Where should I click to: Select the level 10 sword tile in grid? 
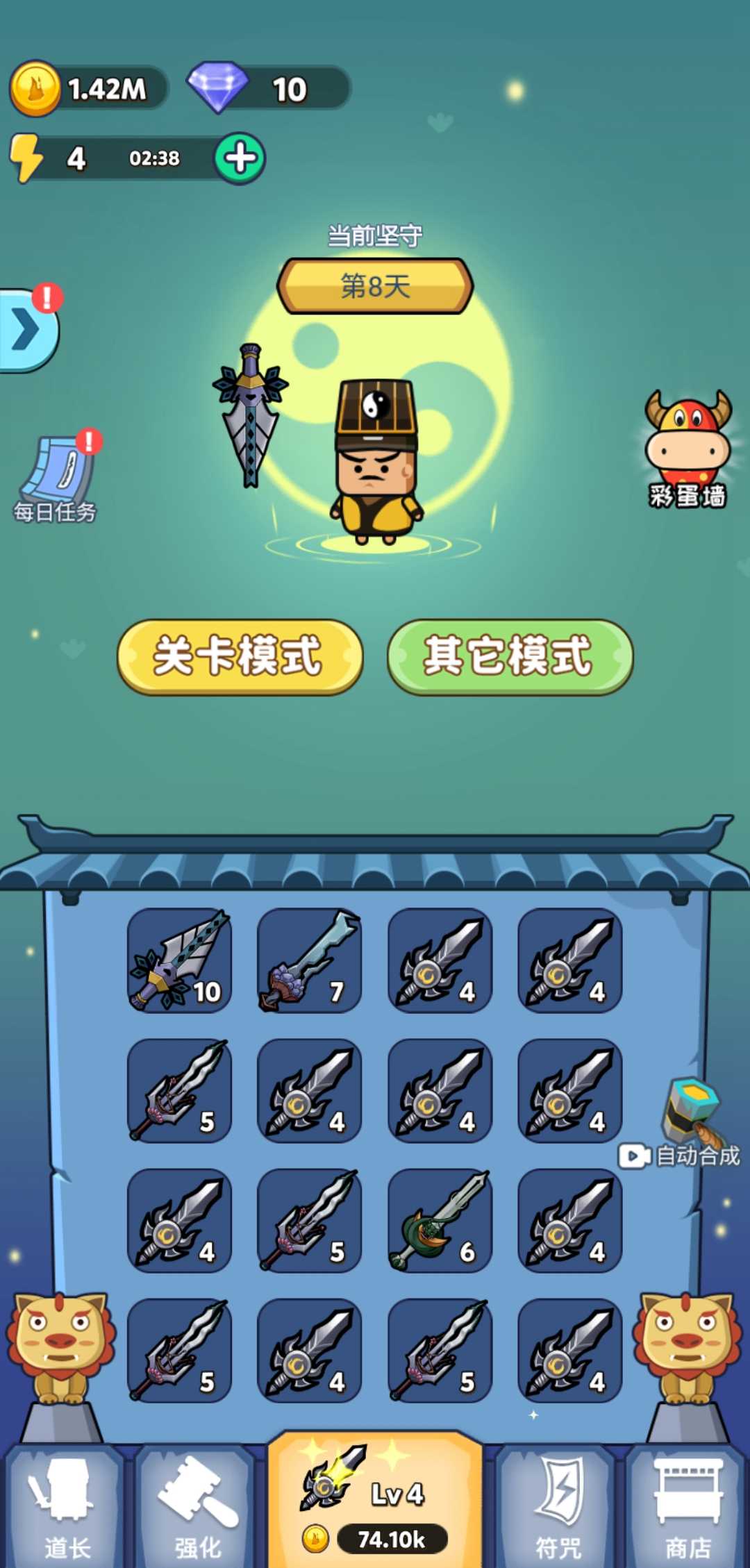point(179,962)
